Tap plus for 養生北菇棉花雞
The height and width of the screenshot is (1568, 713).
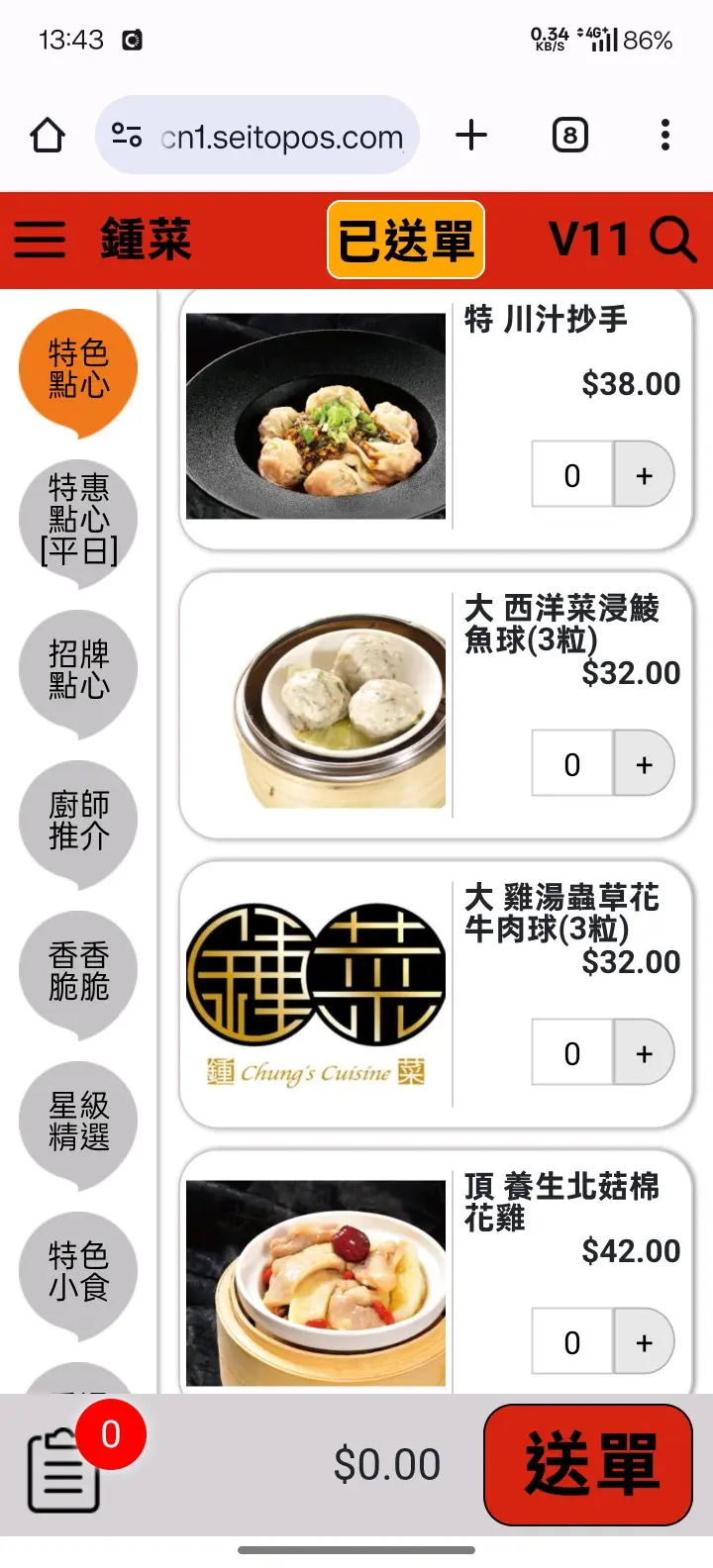[644, 1342]
